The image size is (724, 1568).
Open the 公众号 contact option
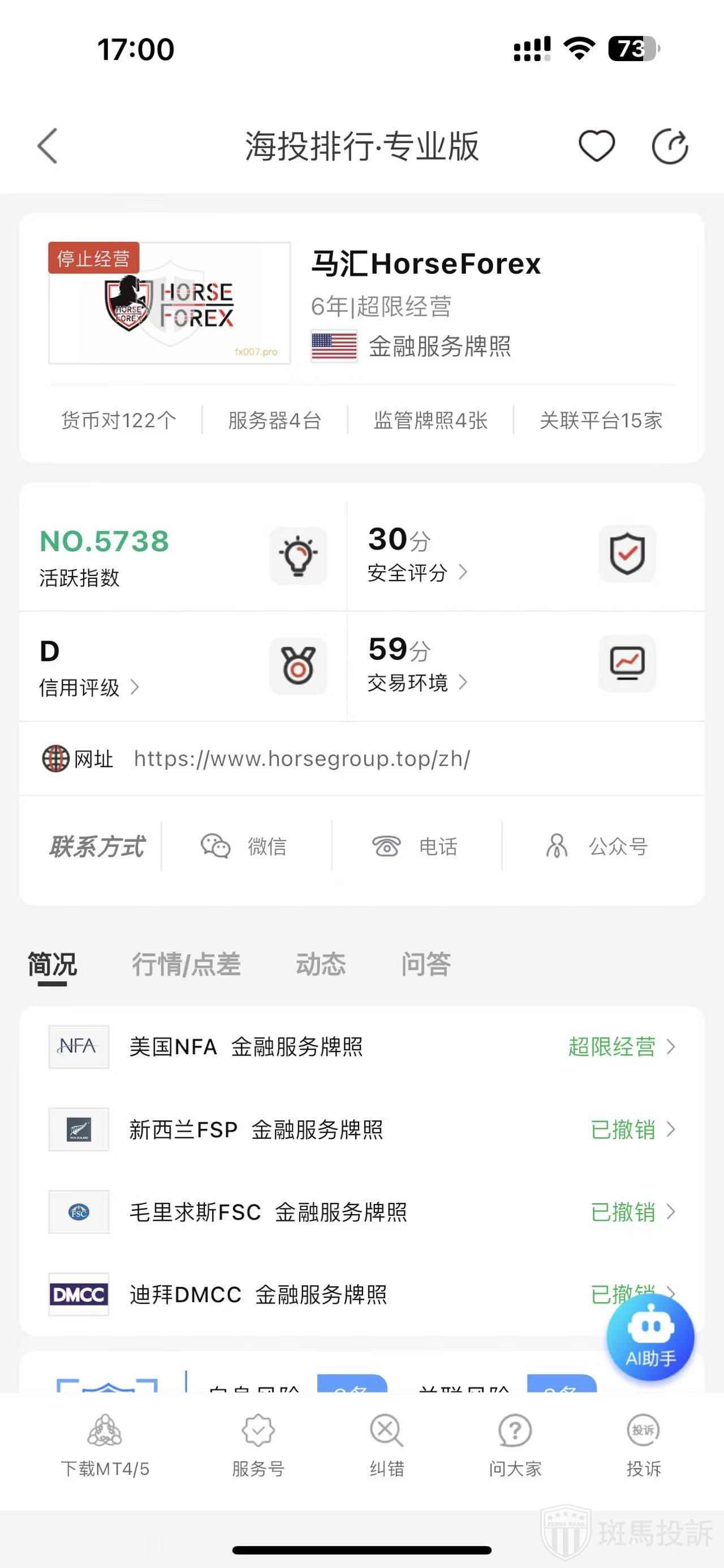[597, 846]
